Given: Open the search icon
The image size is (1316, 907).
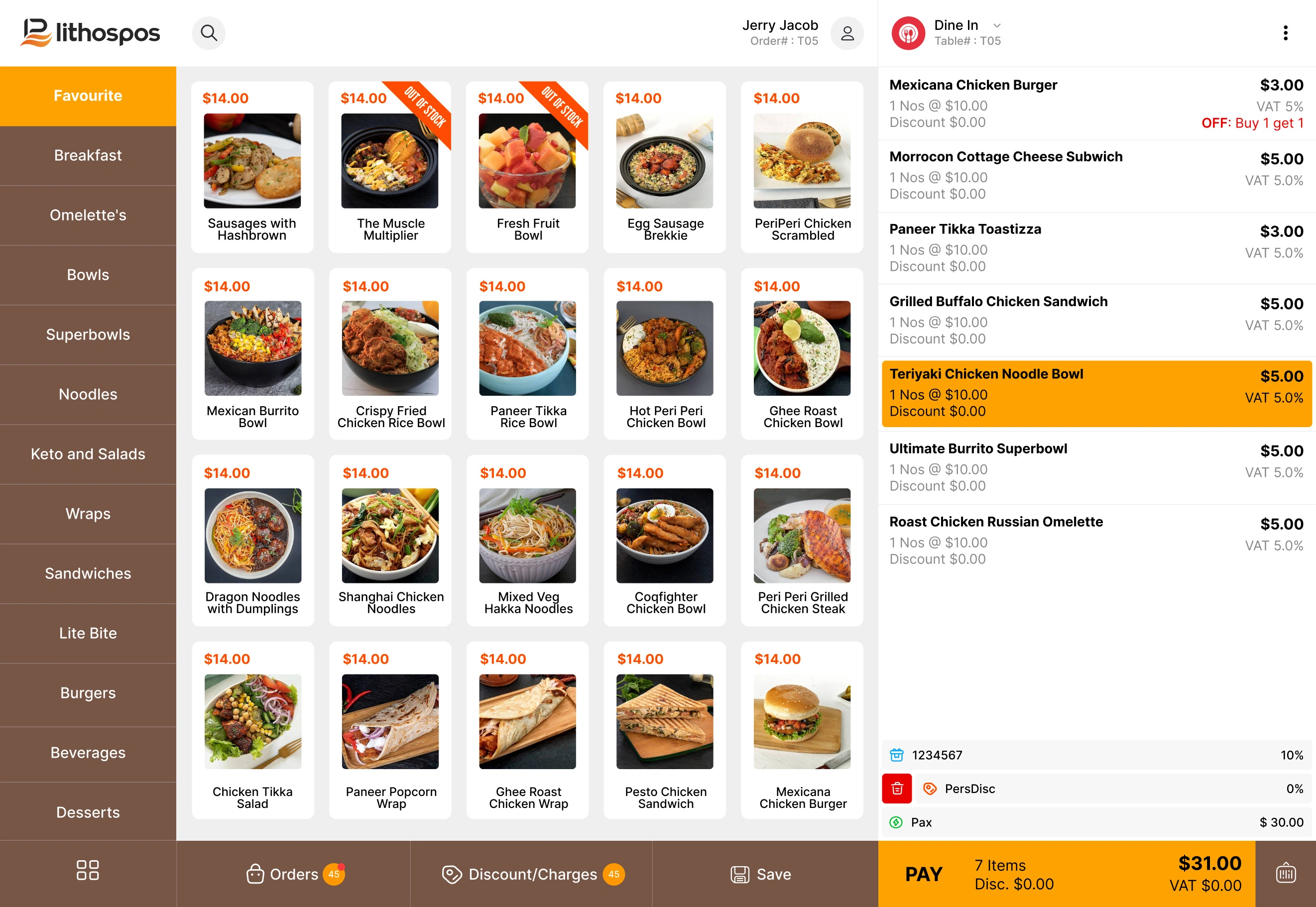Looking at the screenshot, I should point(209,33).
